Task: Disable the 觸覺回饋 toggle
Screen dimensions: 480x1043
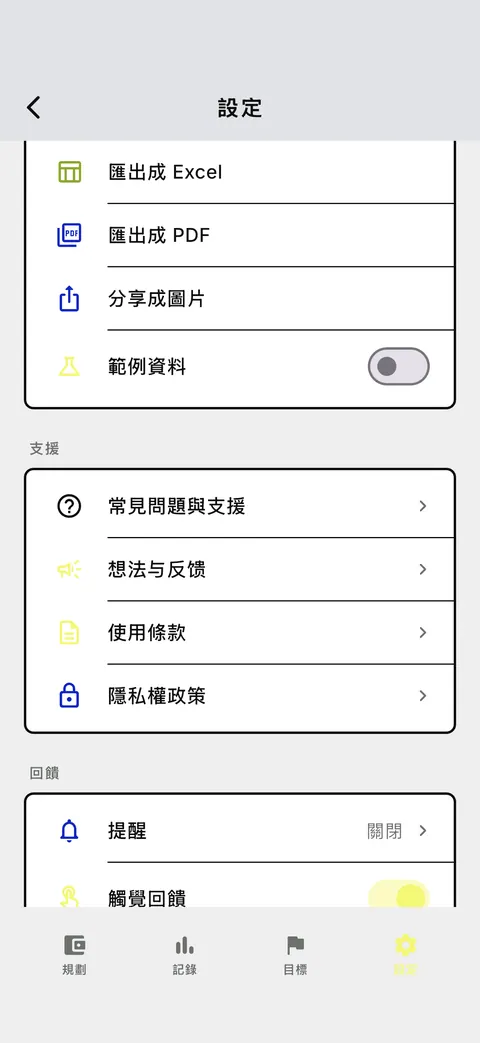Action: (x=398, y=895)
